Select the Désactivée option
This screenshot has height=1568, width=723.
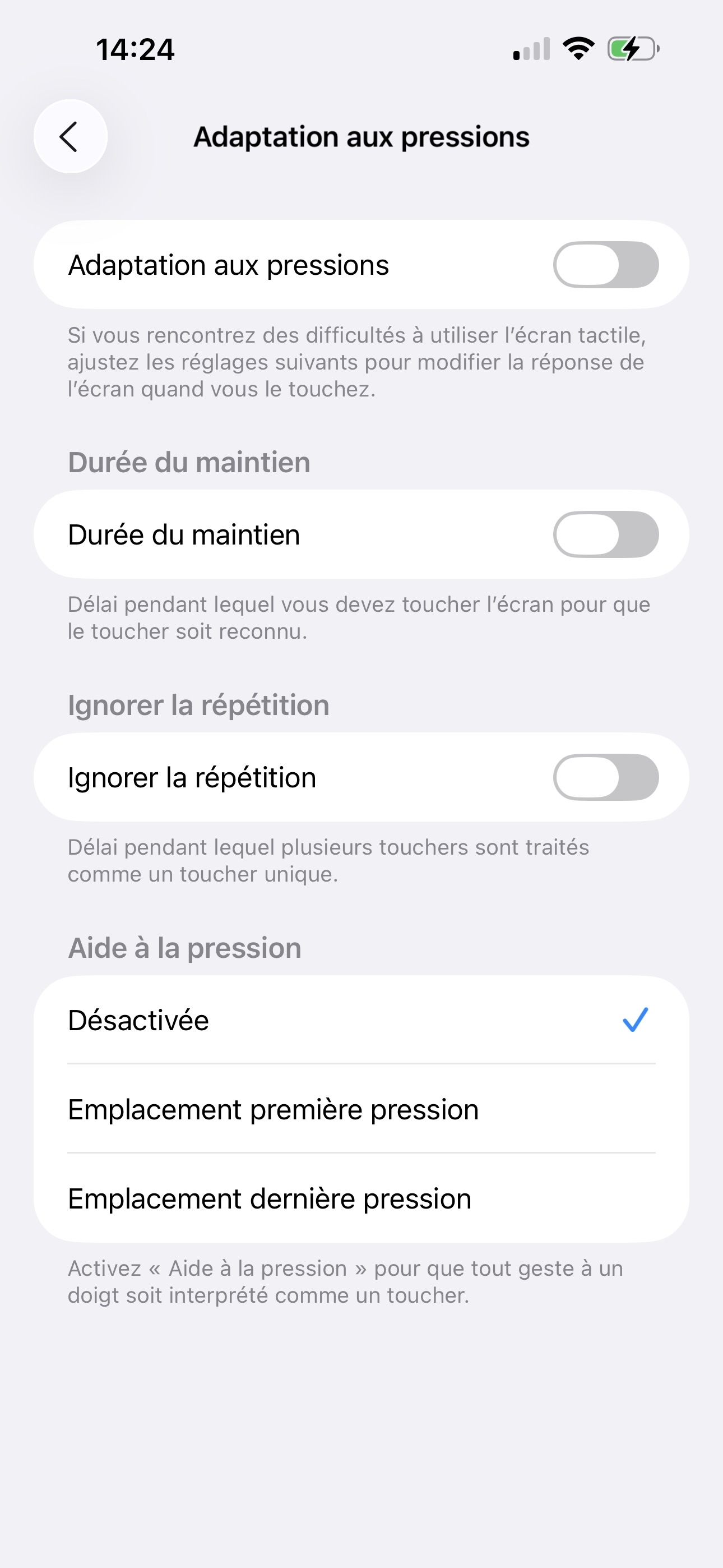click(360, 1020)
